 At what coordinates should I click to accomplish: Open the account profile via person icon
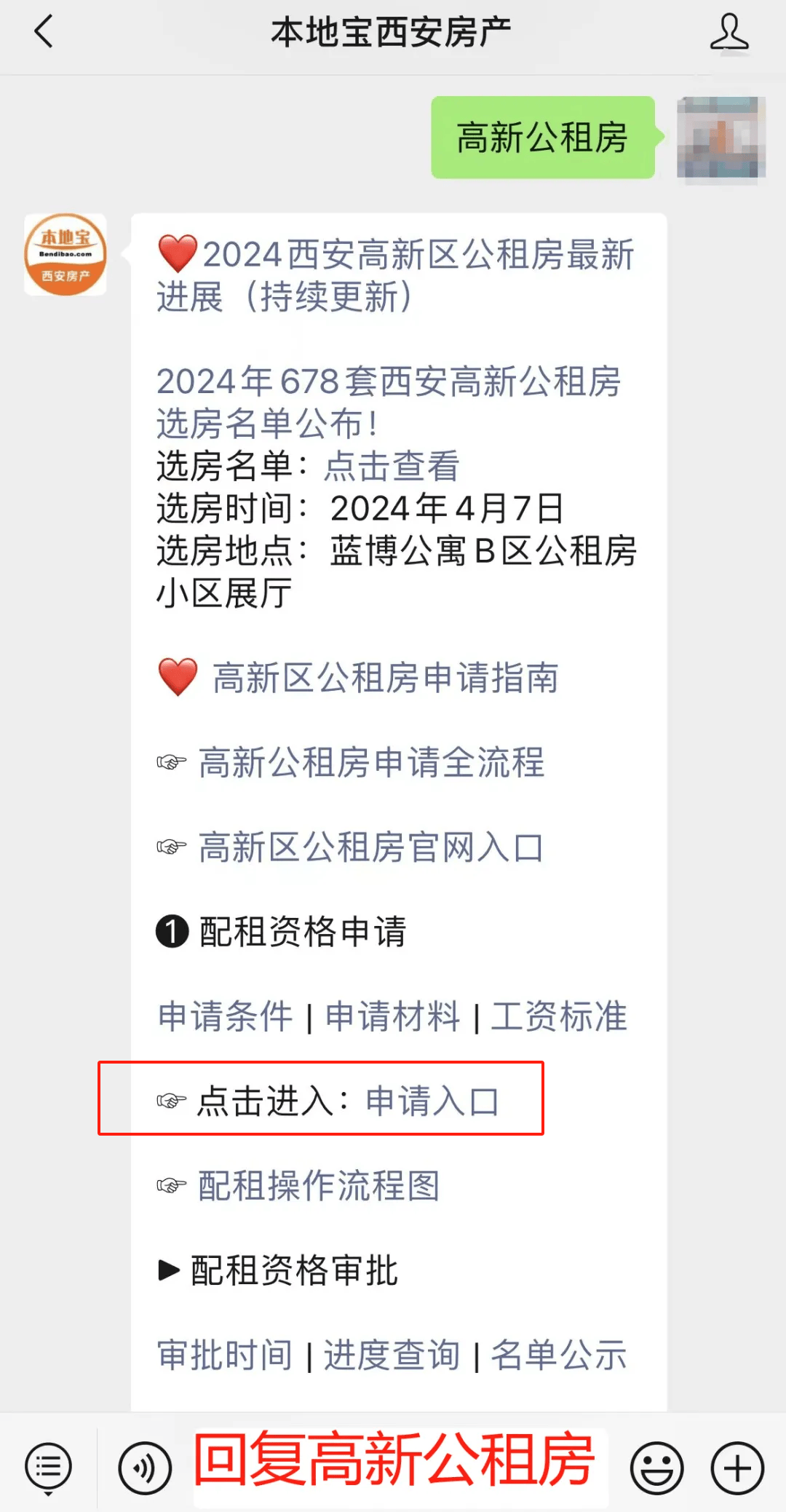pos(731,33)
